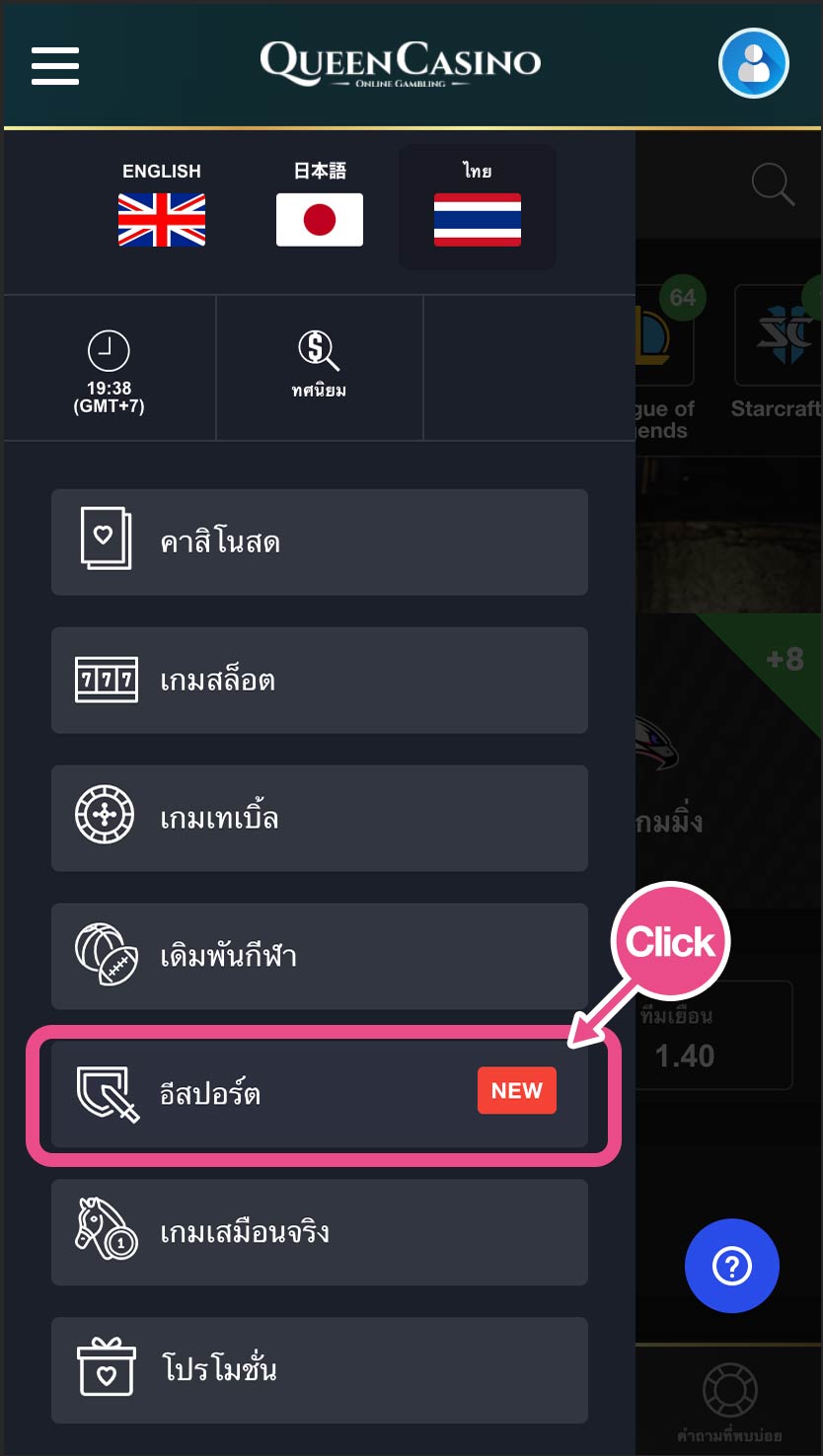Select อีสปอร์ต with NEW badge
The image size is (823, 1456).
point(320,1094)
